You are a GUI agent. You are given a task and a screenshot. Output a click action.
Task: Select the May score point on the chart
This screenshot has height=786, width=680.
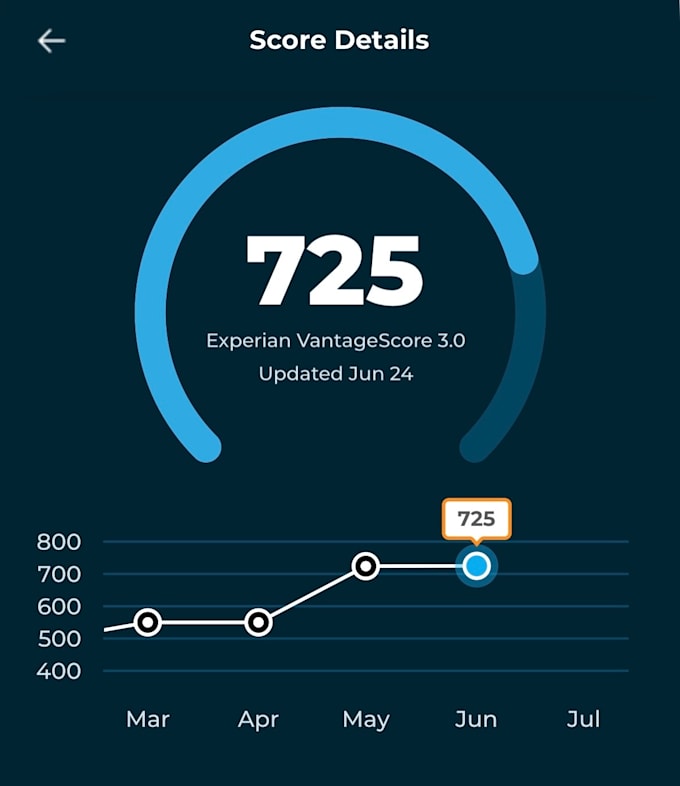(366, 566)
